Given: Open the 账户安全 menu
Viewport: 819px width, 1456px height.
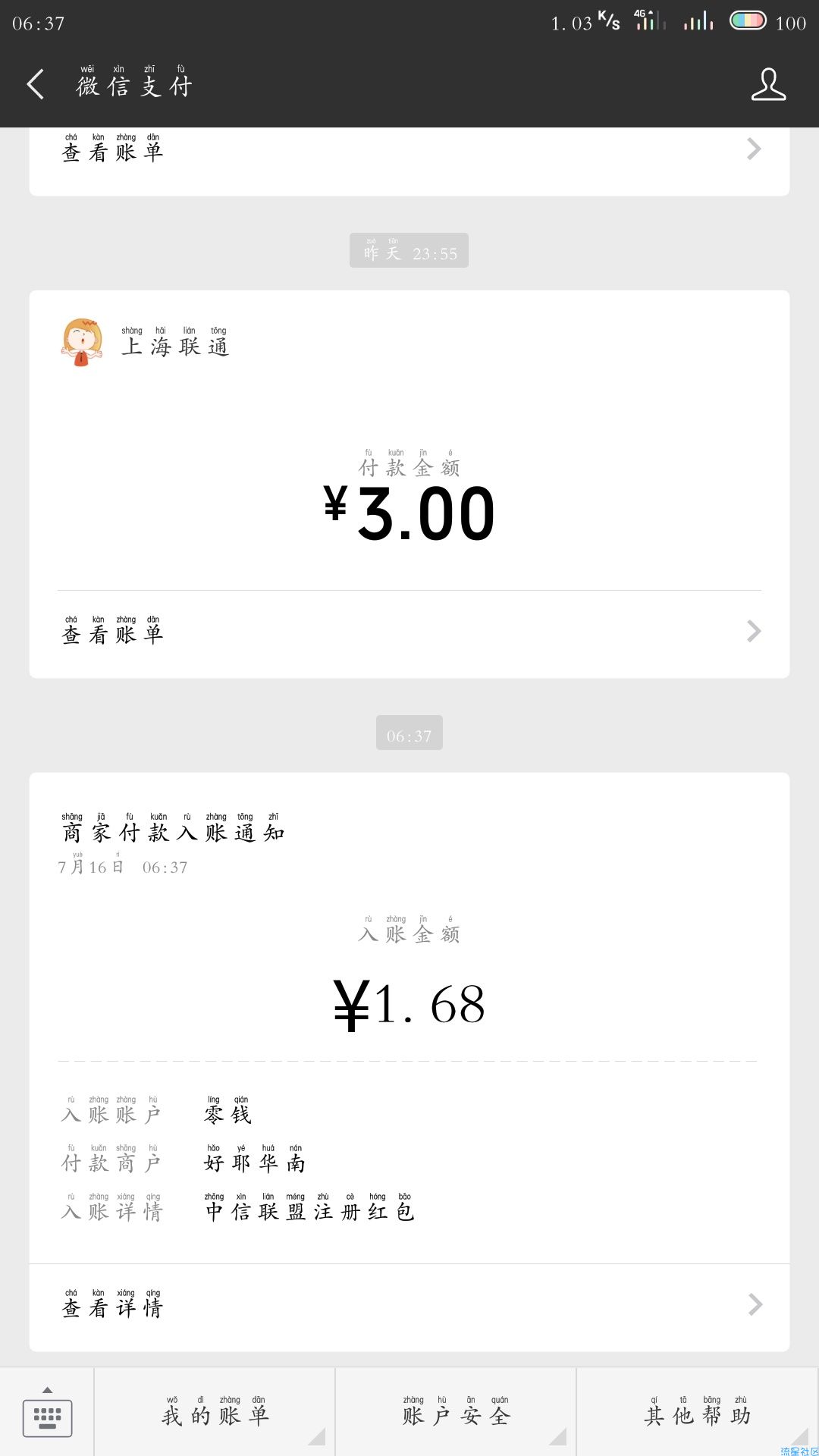Looking at the screenshot, I should pos(456,1412).
